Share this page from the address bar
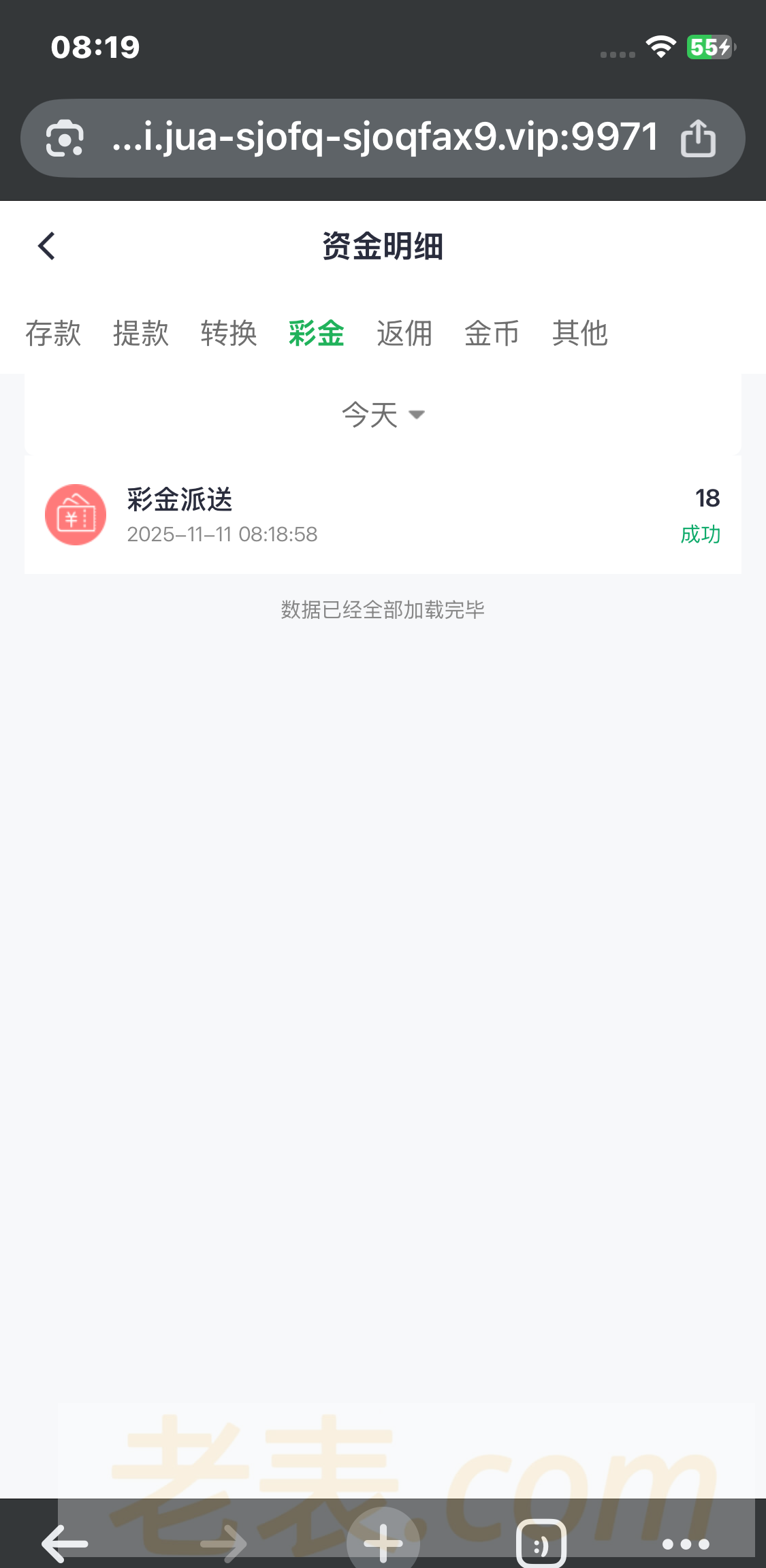 (x=698, y=138)
